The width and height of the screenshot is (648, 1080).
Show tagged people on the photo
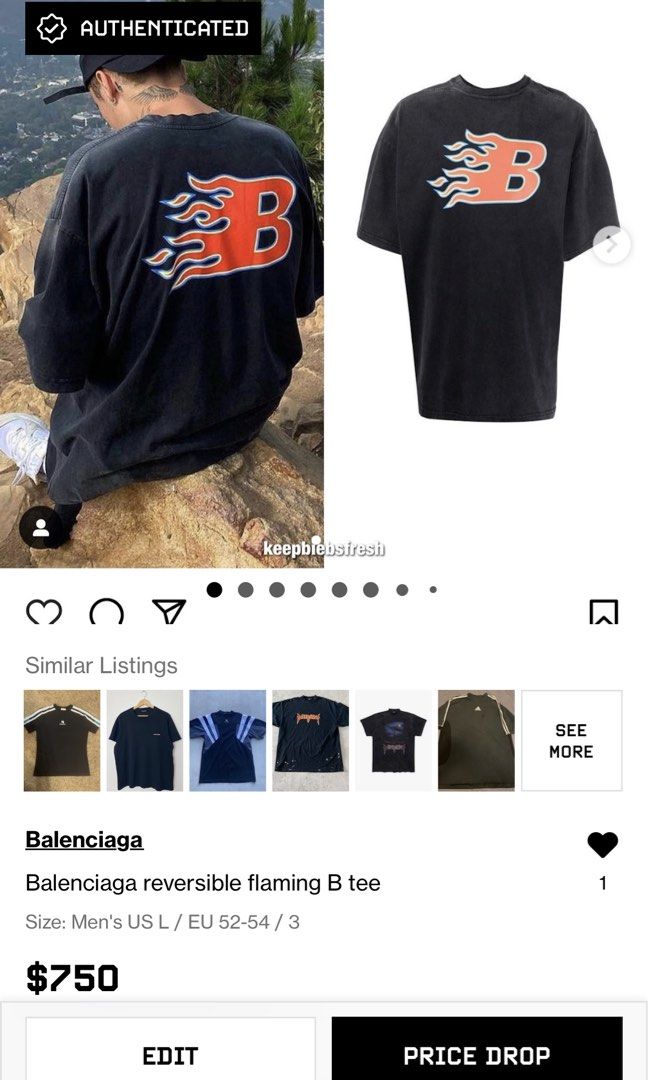tap(41, 530)
